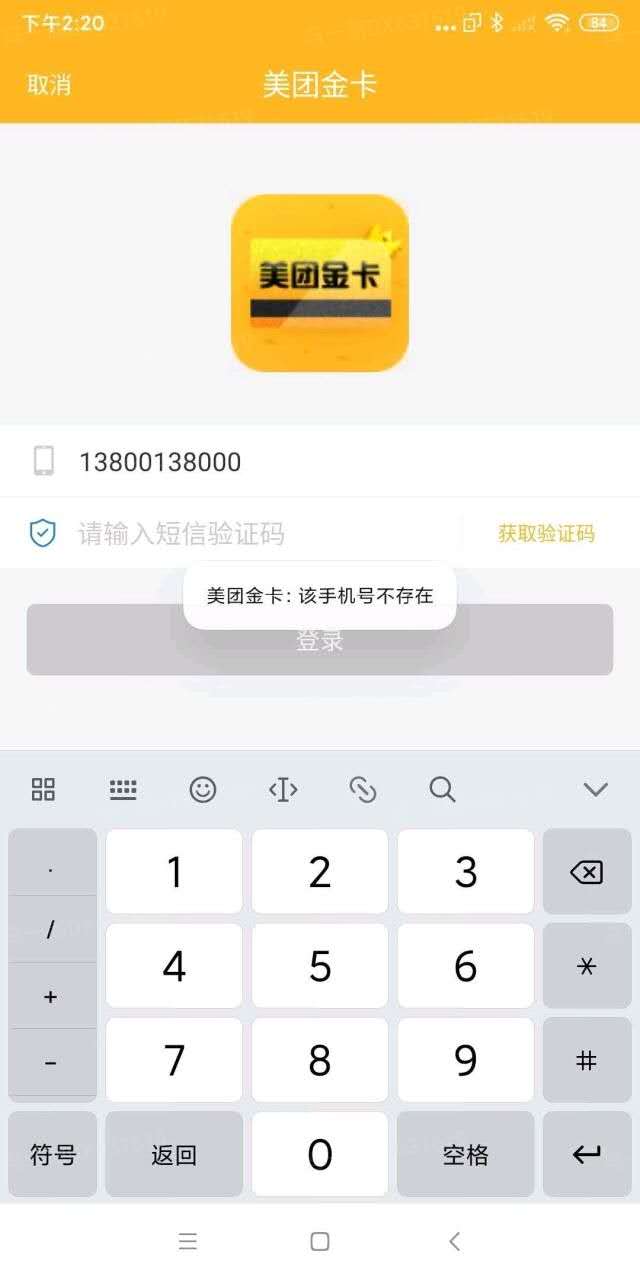Open the keyboard search tool
The image size is (640, 1280).
(442, 790)
